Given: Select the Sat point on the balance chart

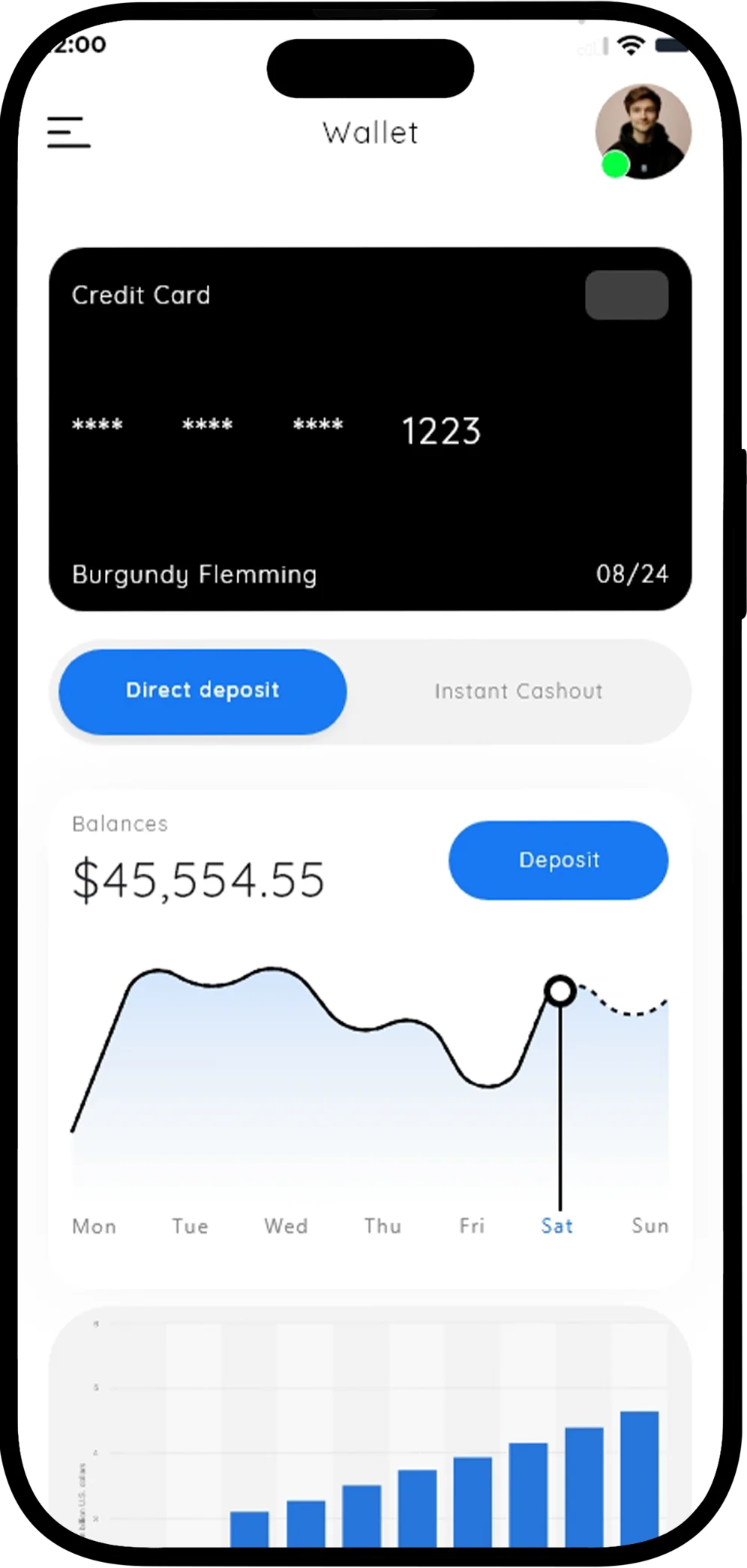Looking at the screenshot, I should click(559, 991).
